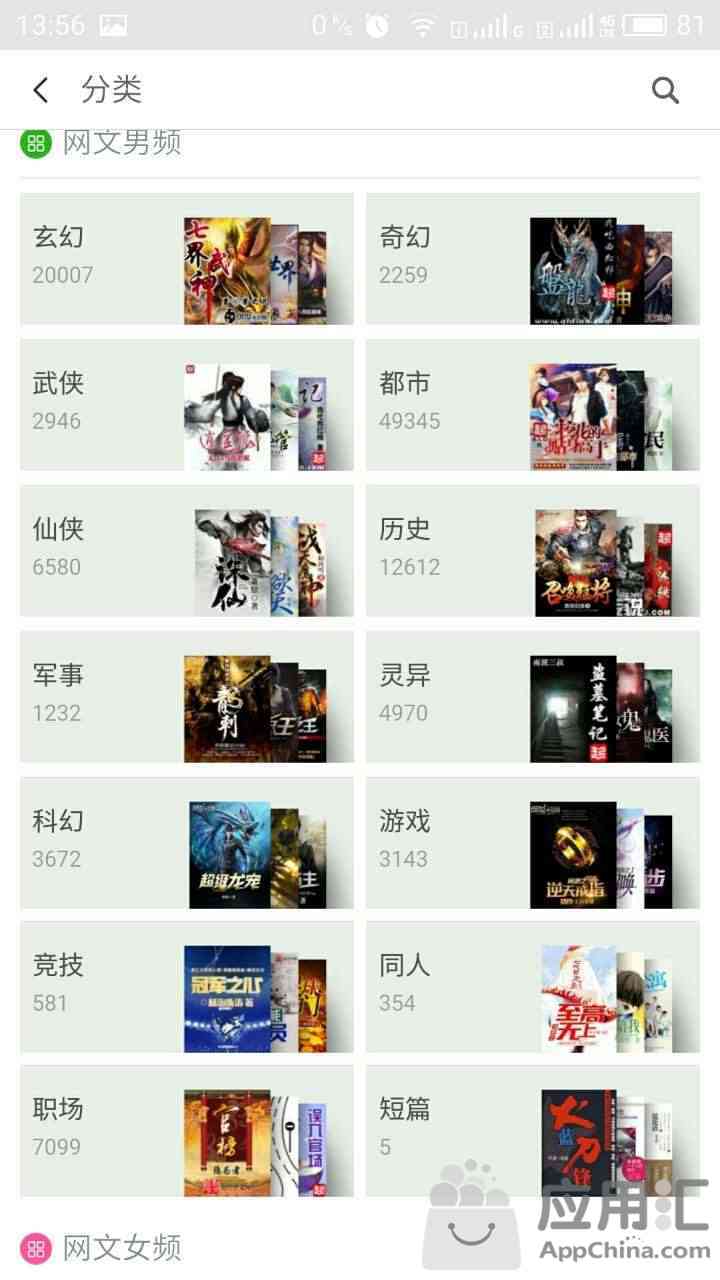View the 职场 category
Viewport: 720px width, 1280px height.
point(187,1131)
